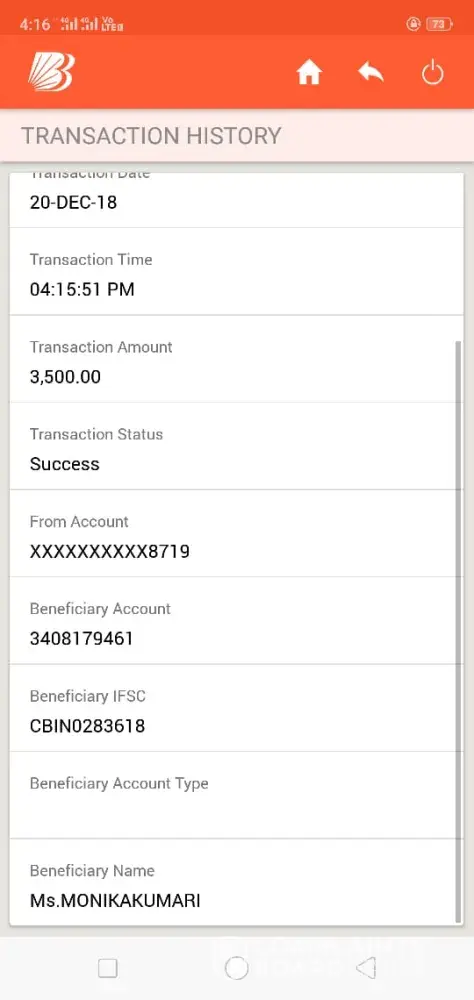Viewport: 474px width, 1000px height.
Task: Go to the home screen icon
Action: pos(309,73)
